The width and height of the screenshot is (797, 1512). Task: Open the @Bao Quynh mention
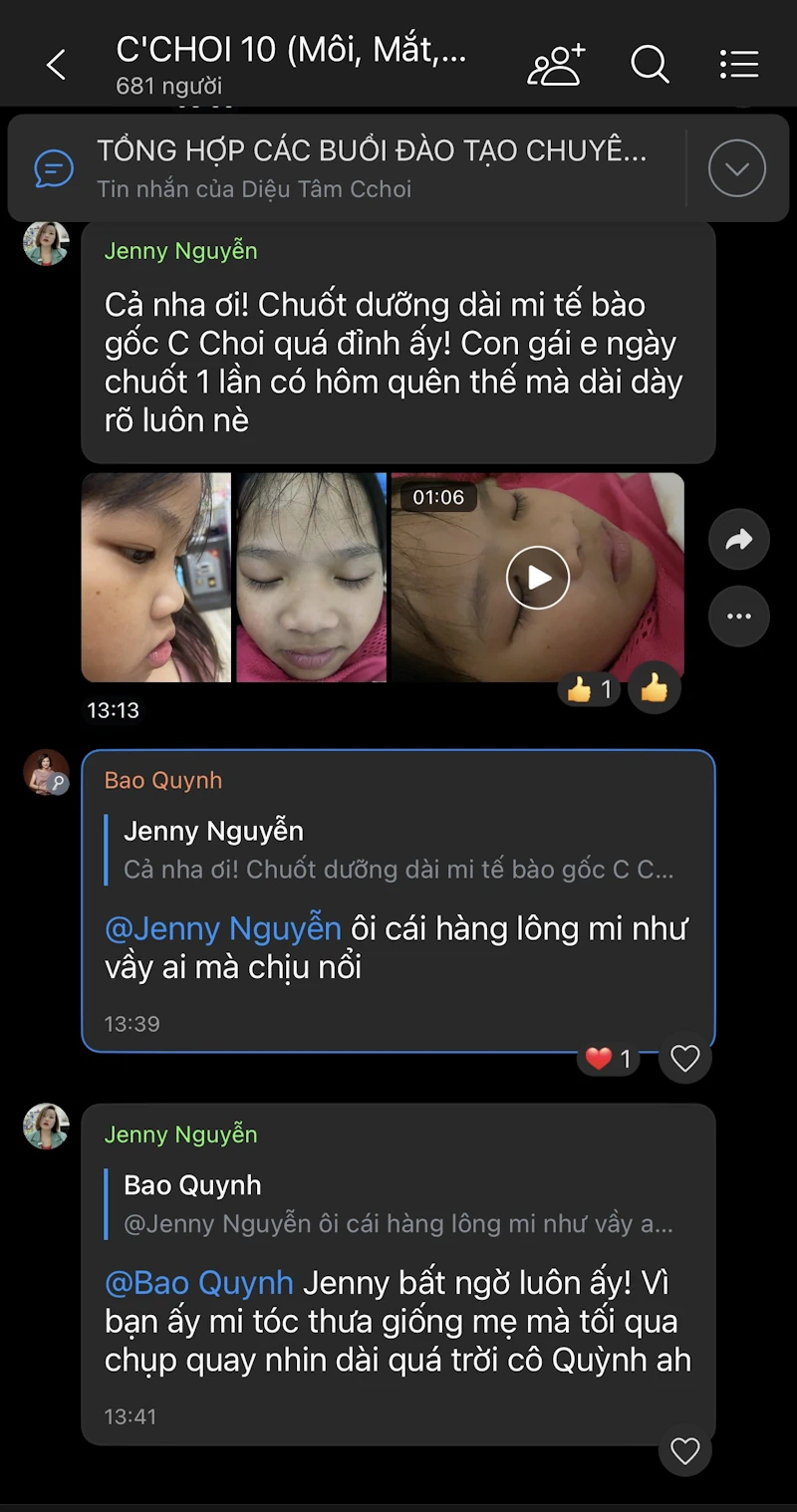point(199,1283)
